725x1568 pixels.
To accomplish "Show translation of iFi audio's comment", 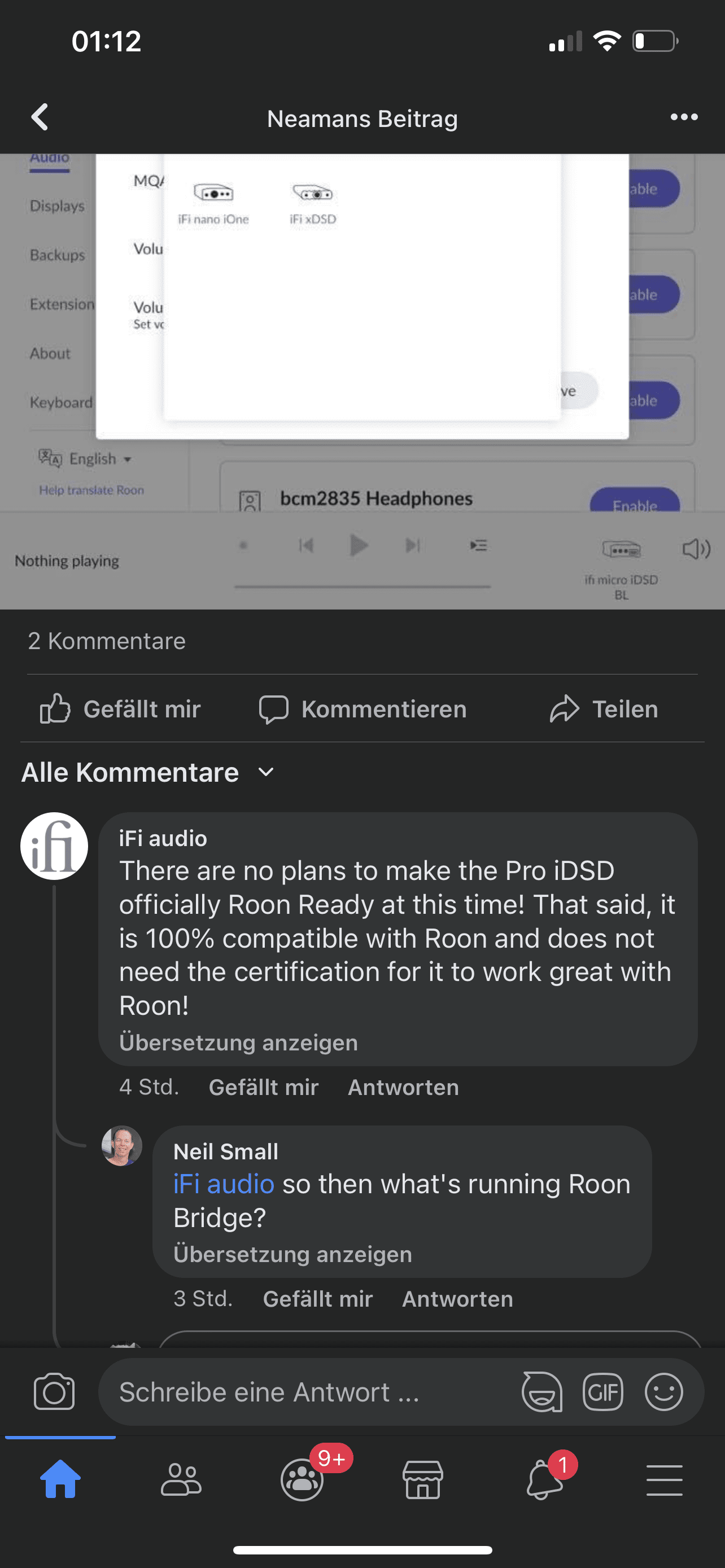I will click(238, 1042).
